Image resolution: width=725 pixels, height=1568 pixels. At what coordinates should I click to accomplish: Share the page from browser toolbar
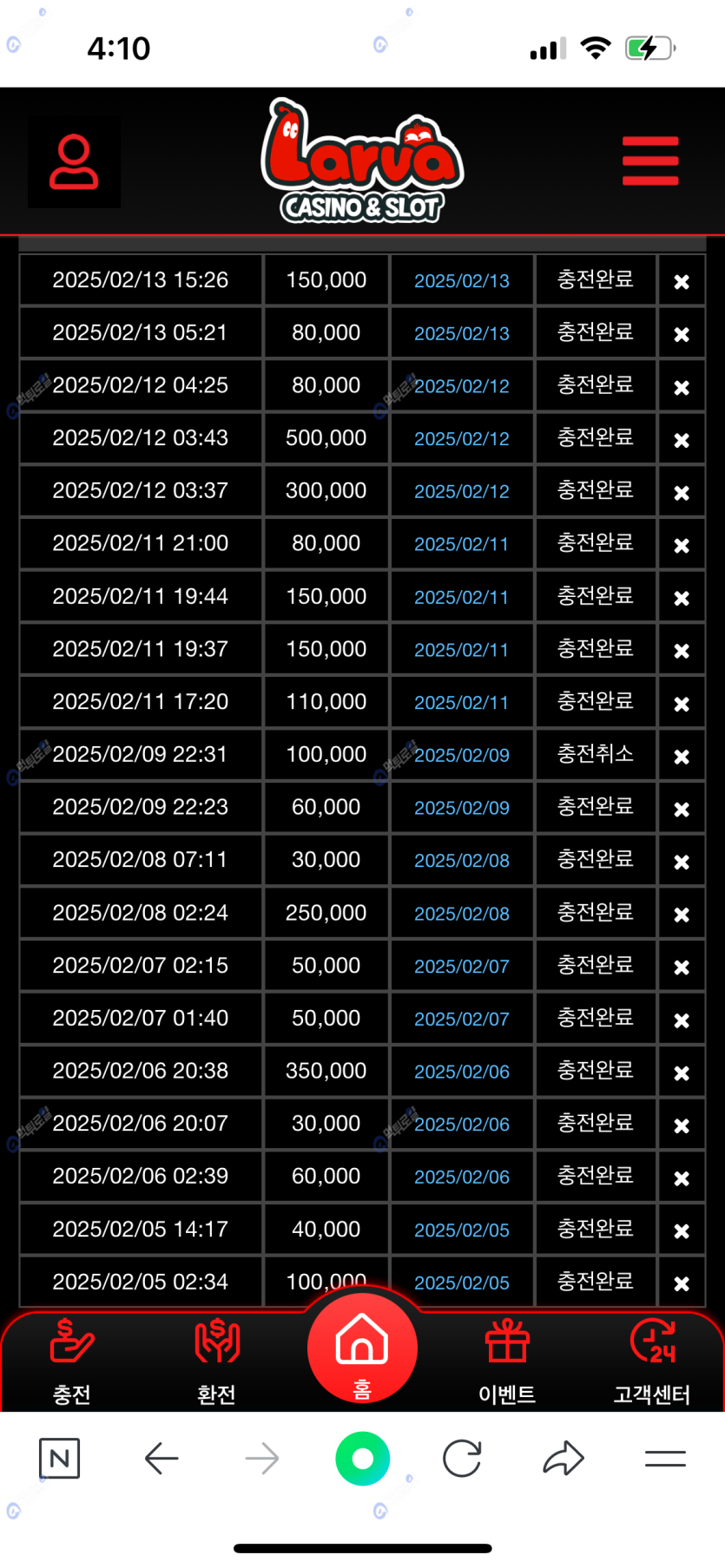point(564,1459)
